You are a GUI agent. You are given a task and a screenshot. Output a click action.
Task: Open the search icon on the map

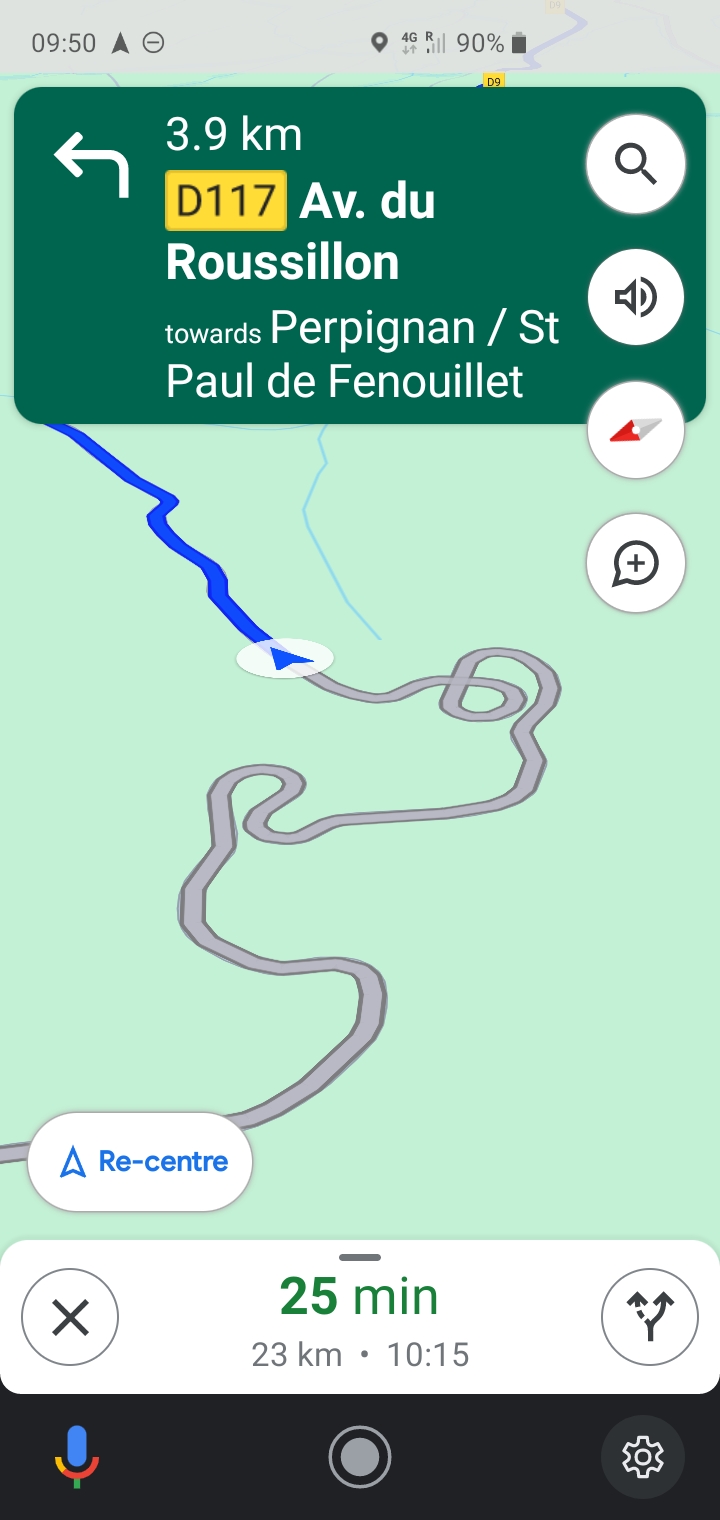pyautogui.click(x=636, y=163)
